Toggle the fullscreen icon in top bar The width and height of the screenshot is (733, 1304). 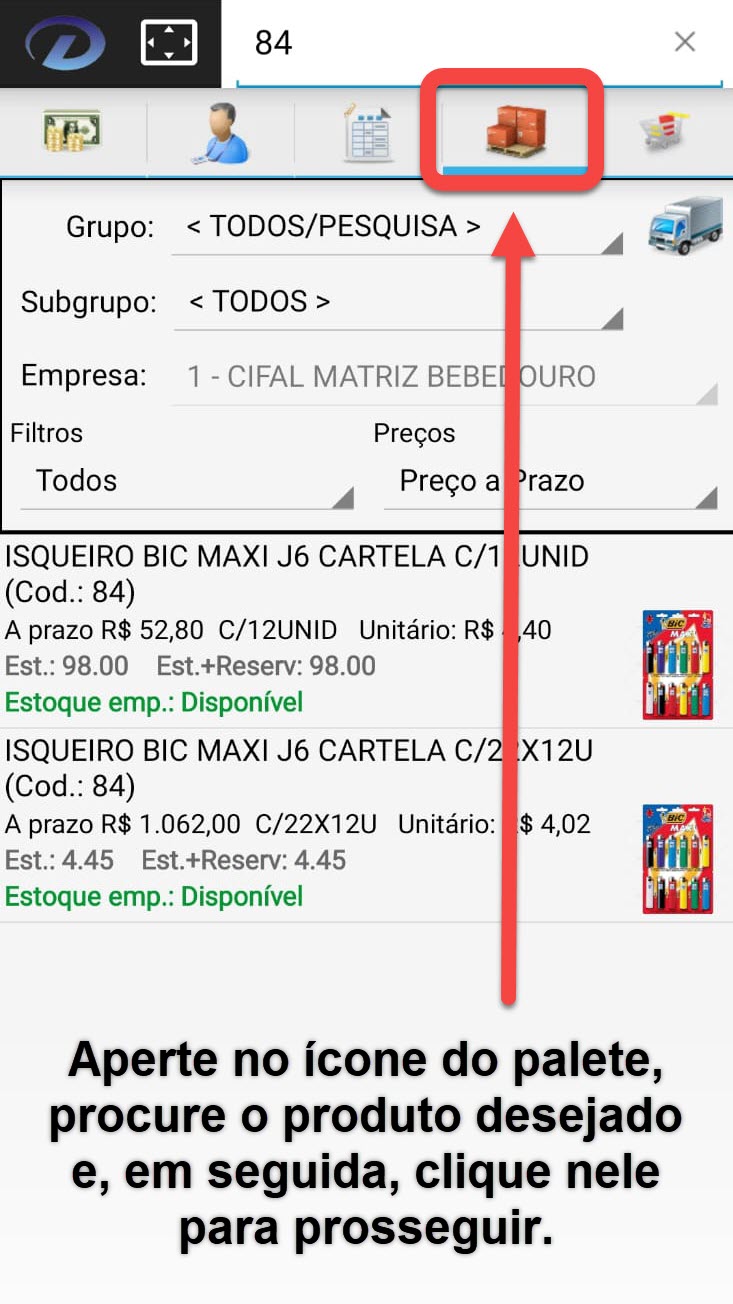[169, 43]
